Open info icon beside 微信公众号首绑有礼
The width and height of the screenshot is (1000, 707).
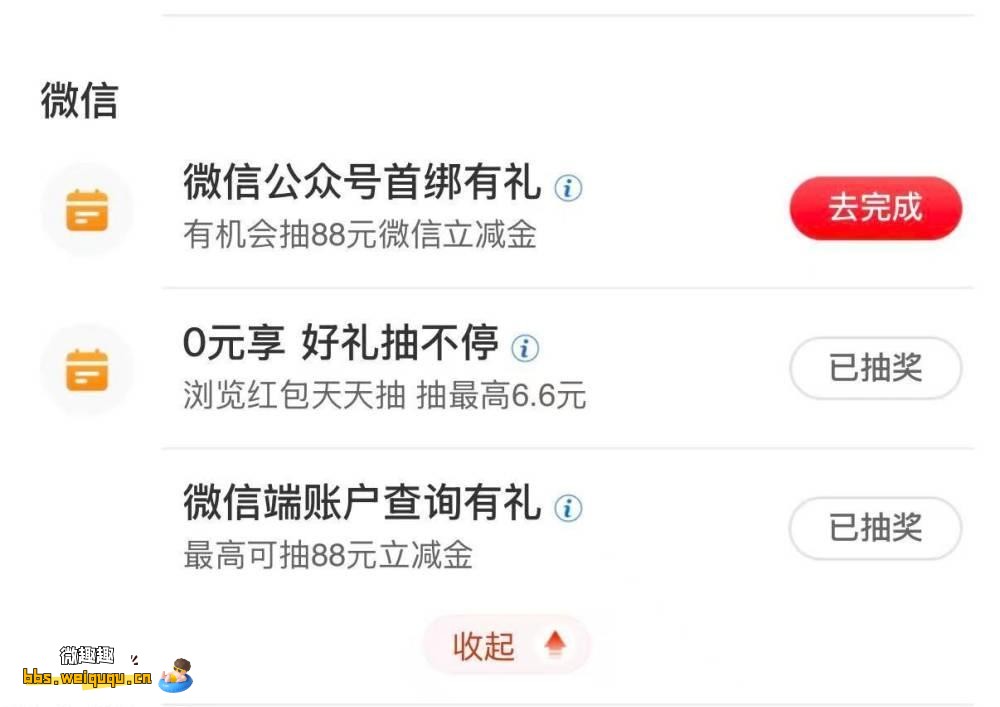click(x=568, y=187)
